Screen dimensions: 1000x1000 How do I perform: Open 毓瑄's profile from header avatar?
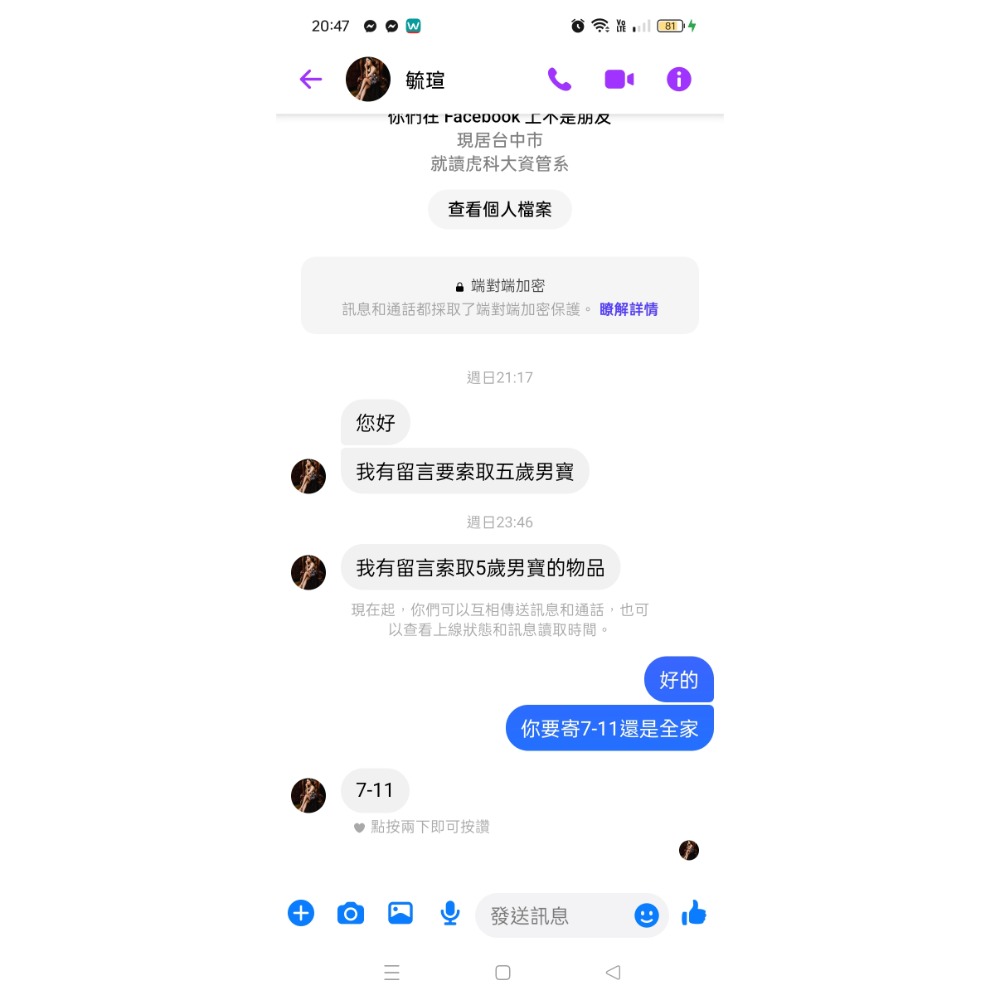tap(368, 80)
